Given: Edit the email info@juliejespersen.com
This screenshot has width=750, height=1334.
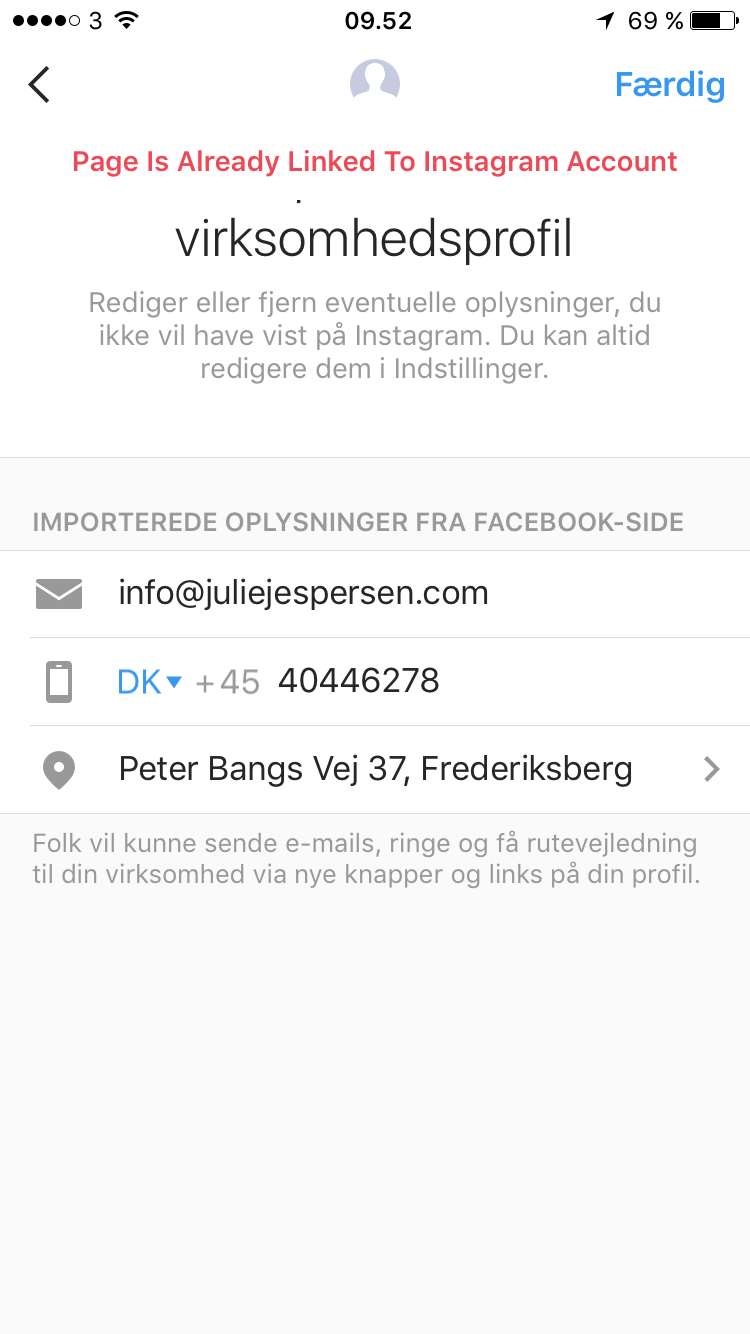Looking at the screenshot, I should coord(303,593).
